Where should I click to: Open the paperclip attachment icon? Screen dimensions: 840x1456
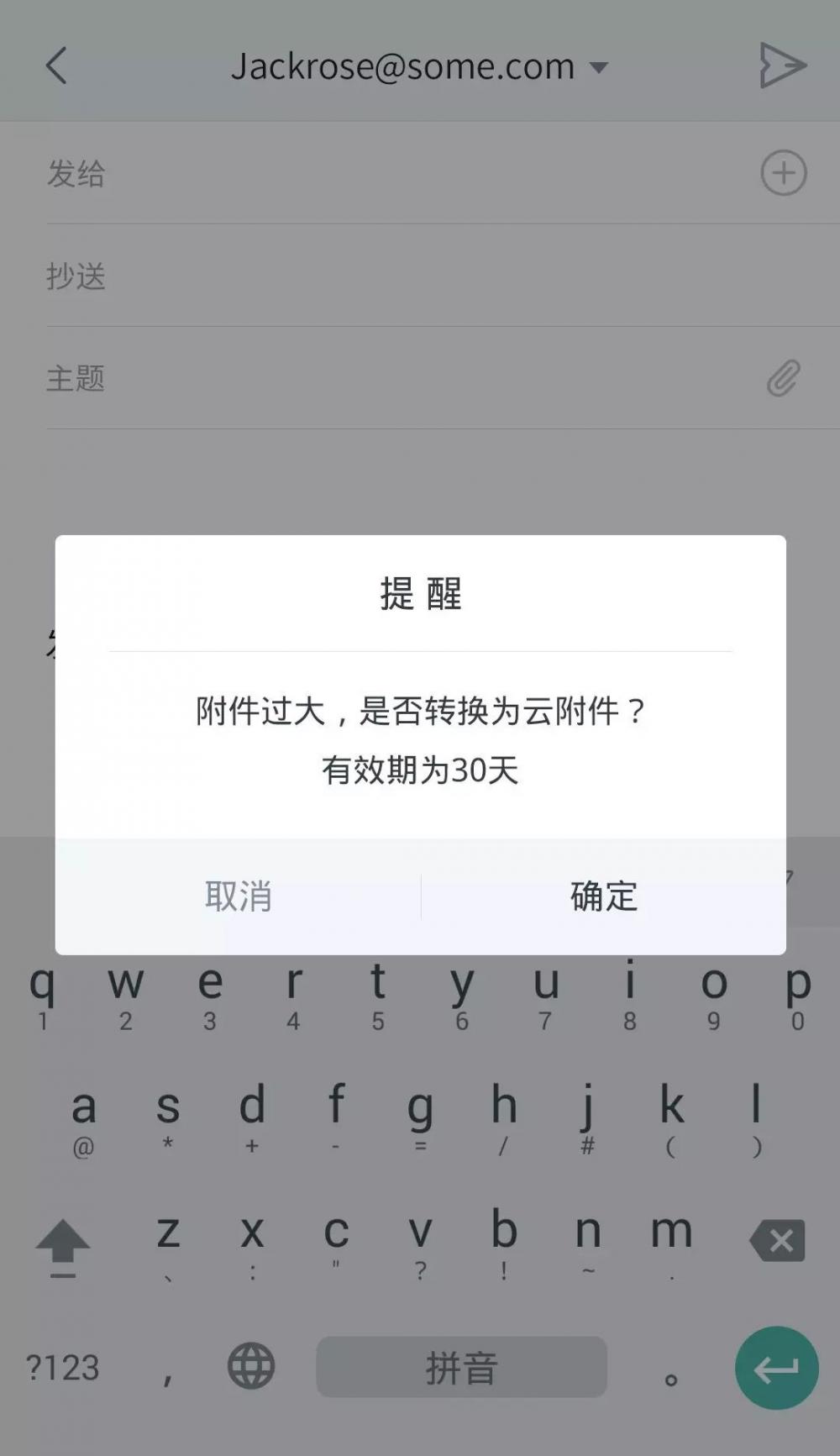783,379
